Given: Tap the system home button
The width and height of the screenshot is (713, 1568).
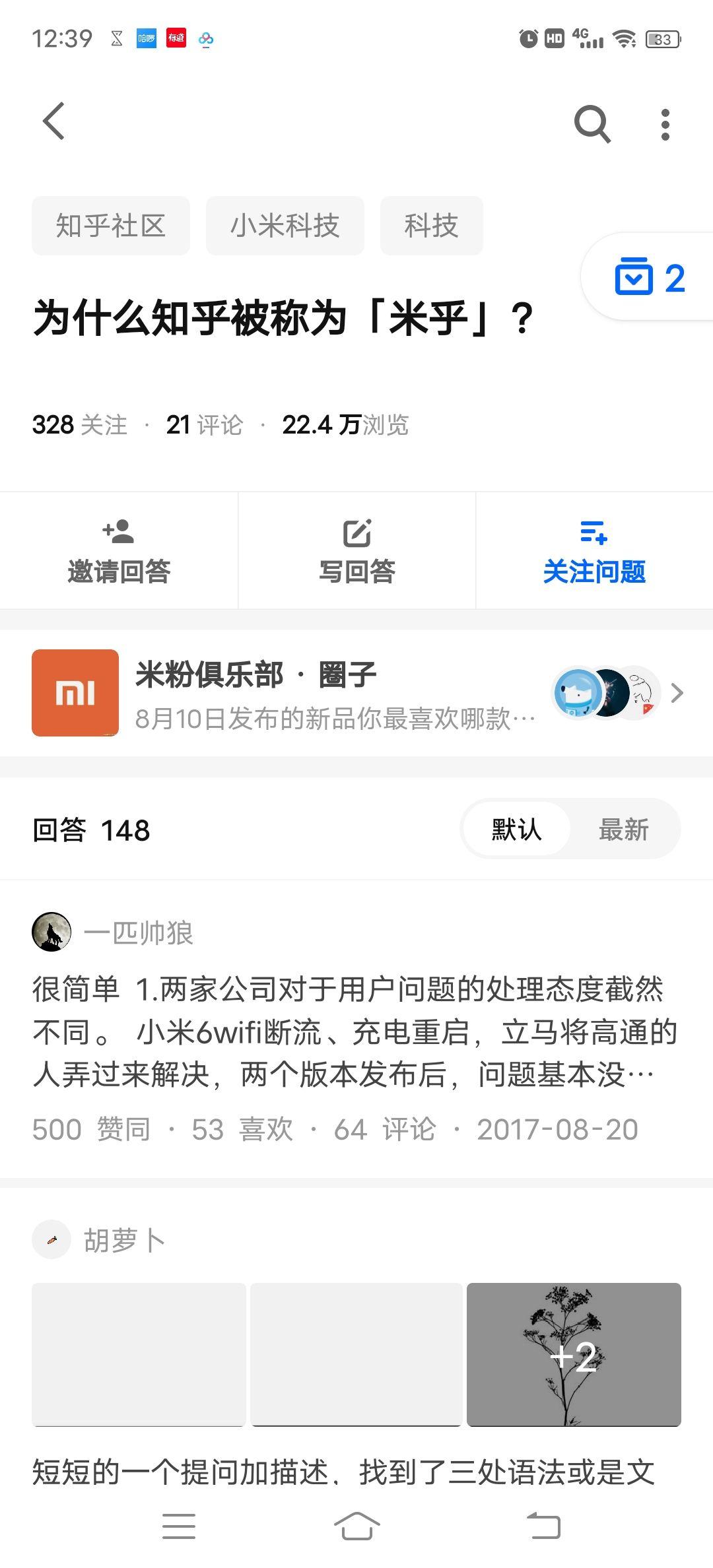Looking at the screenshot, I should coord(356,1526).
